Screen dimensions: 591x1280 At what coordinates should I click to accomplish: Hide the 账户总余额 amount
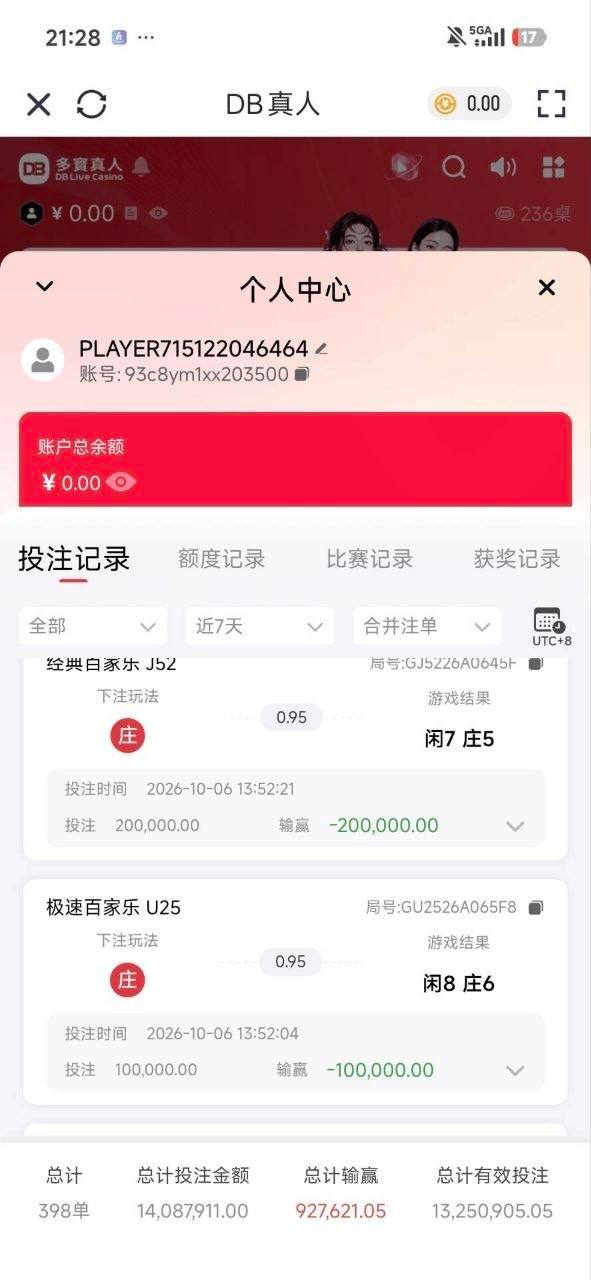tap(121, 483)
